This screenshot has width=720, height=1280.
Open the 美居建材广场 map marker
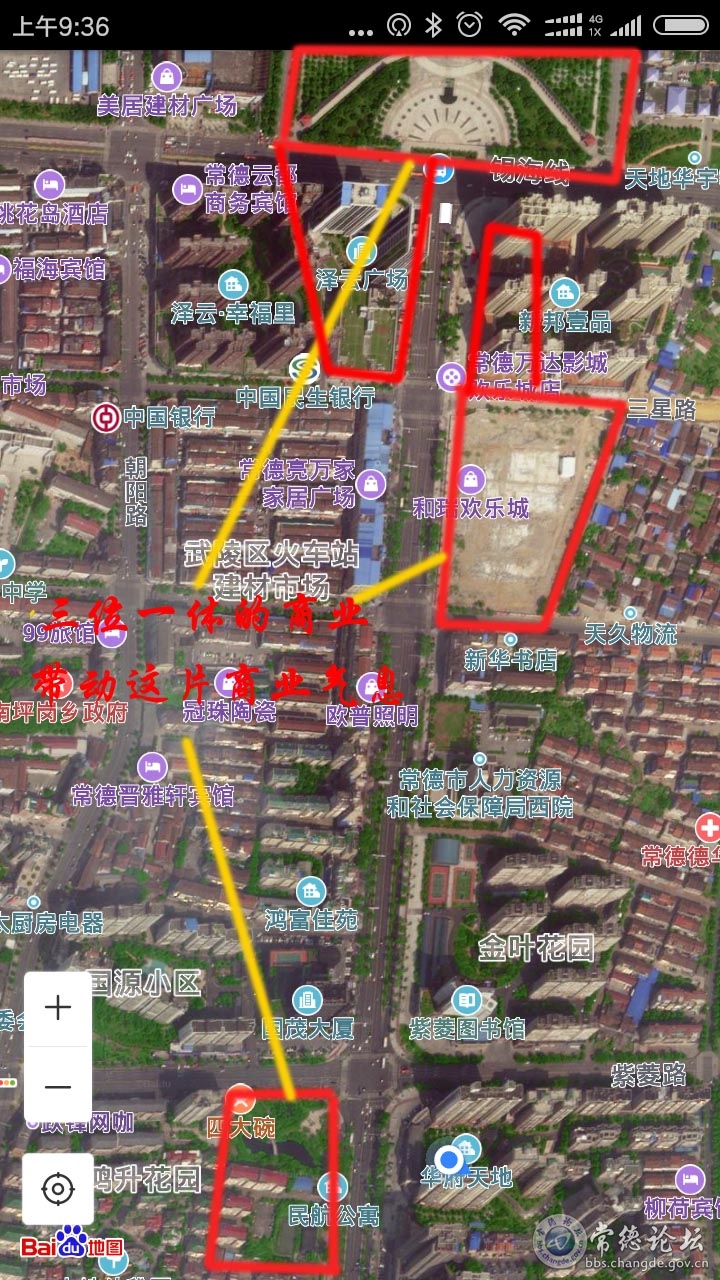(x=167, y=75)
